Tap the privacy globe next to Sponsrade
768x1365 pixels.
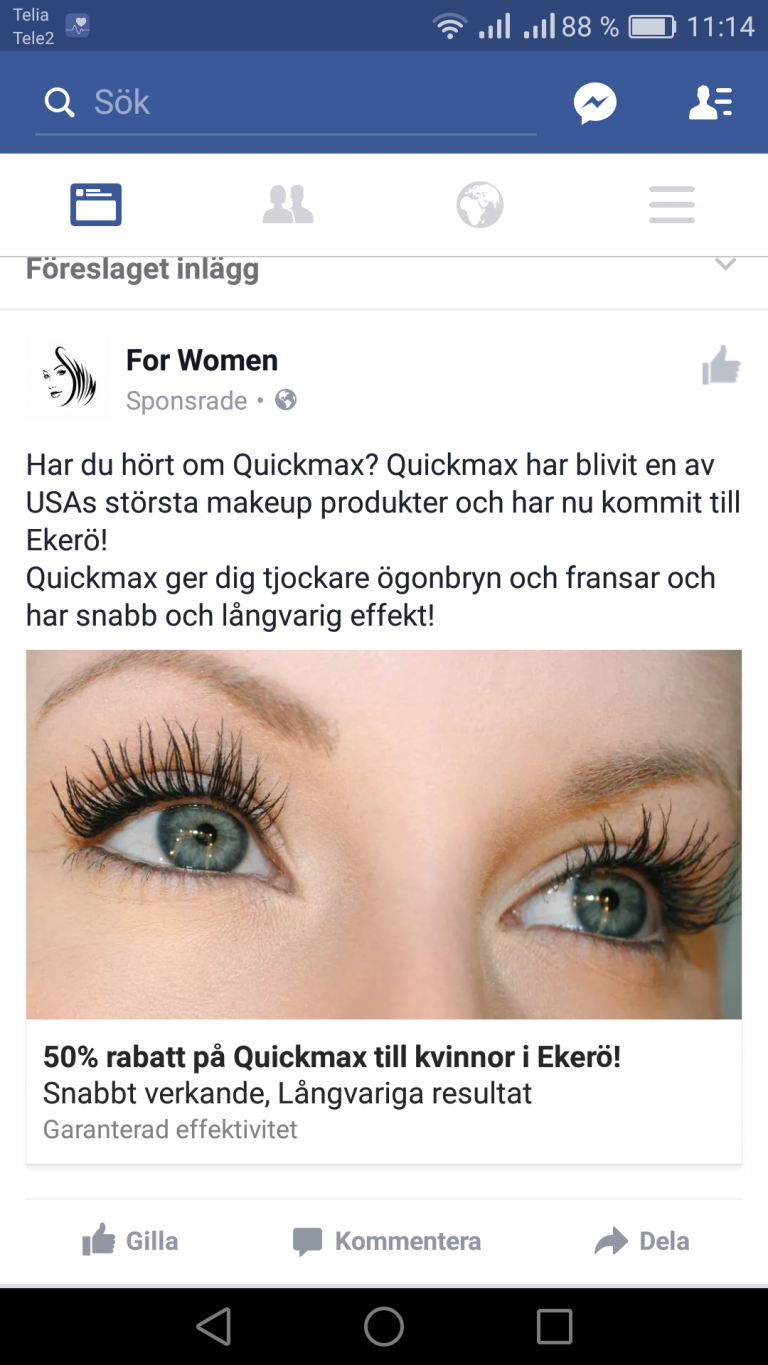[x=285, y=400]
